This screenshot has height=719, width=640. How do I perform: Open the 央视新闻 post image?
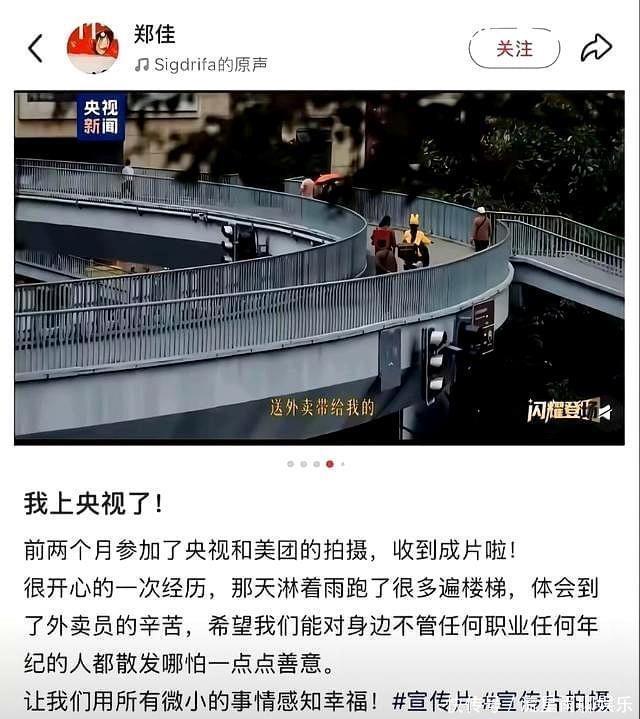pyautogui.click(x=319, y=267)
